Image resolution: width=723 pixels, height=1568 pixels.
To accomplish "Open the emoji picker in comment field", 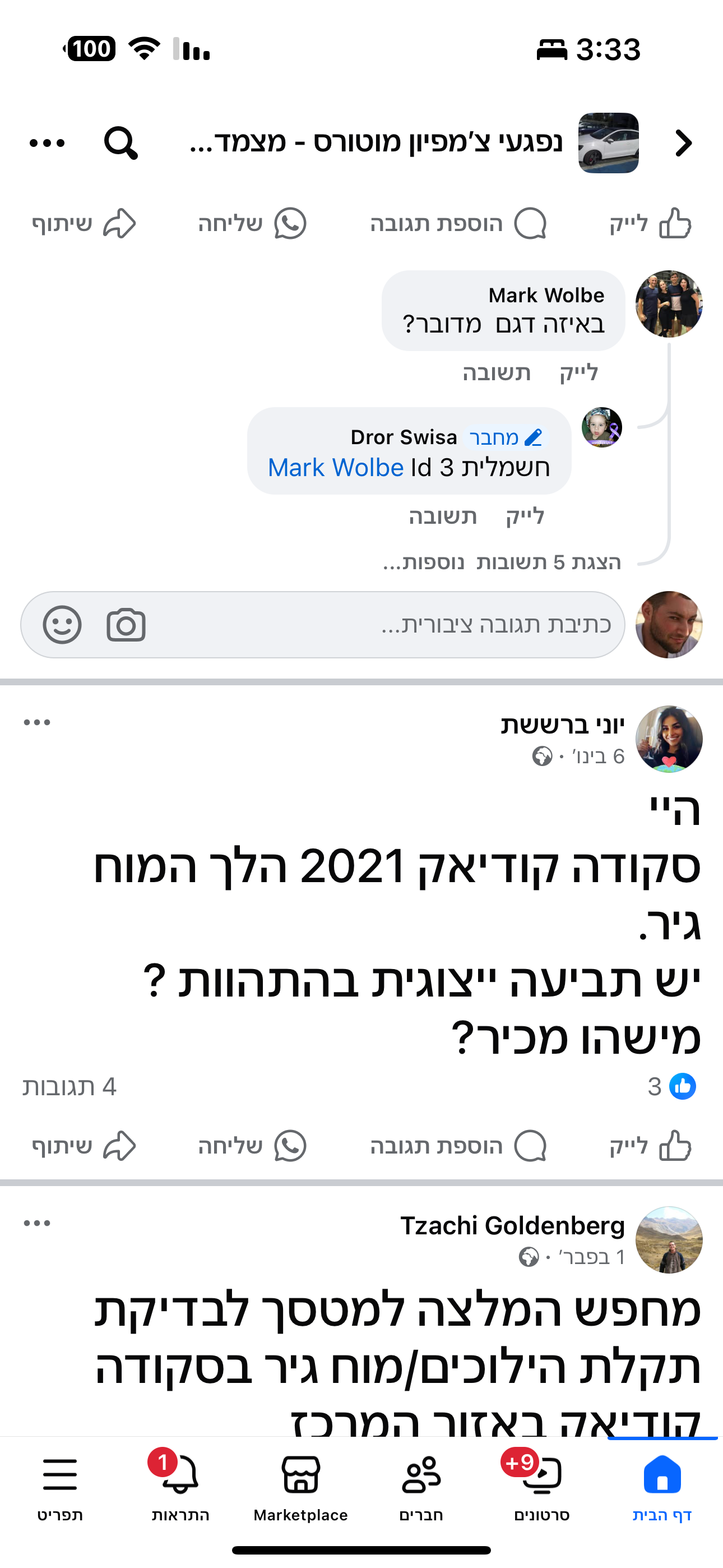I will 62,625.
